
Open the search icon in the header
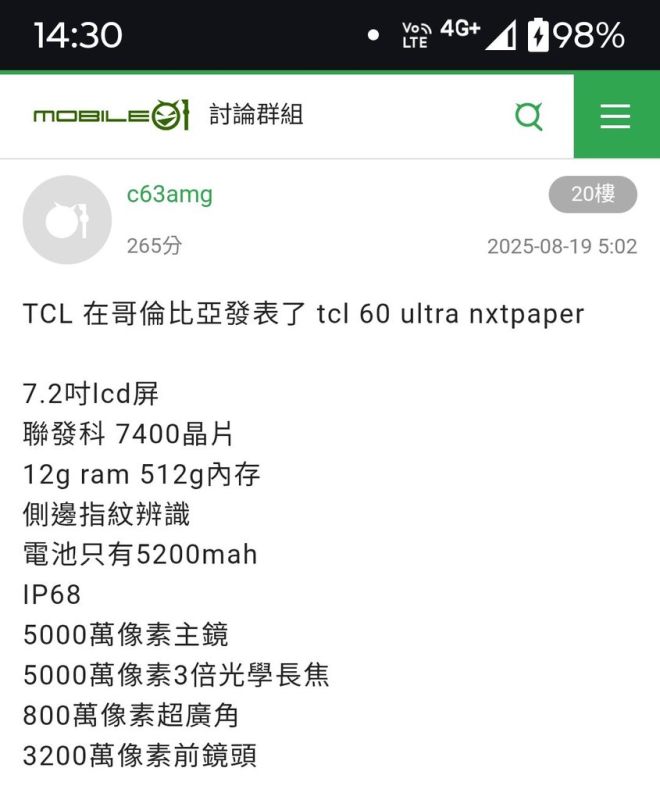point(528,117)
